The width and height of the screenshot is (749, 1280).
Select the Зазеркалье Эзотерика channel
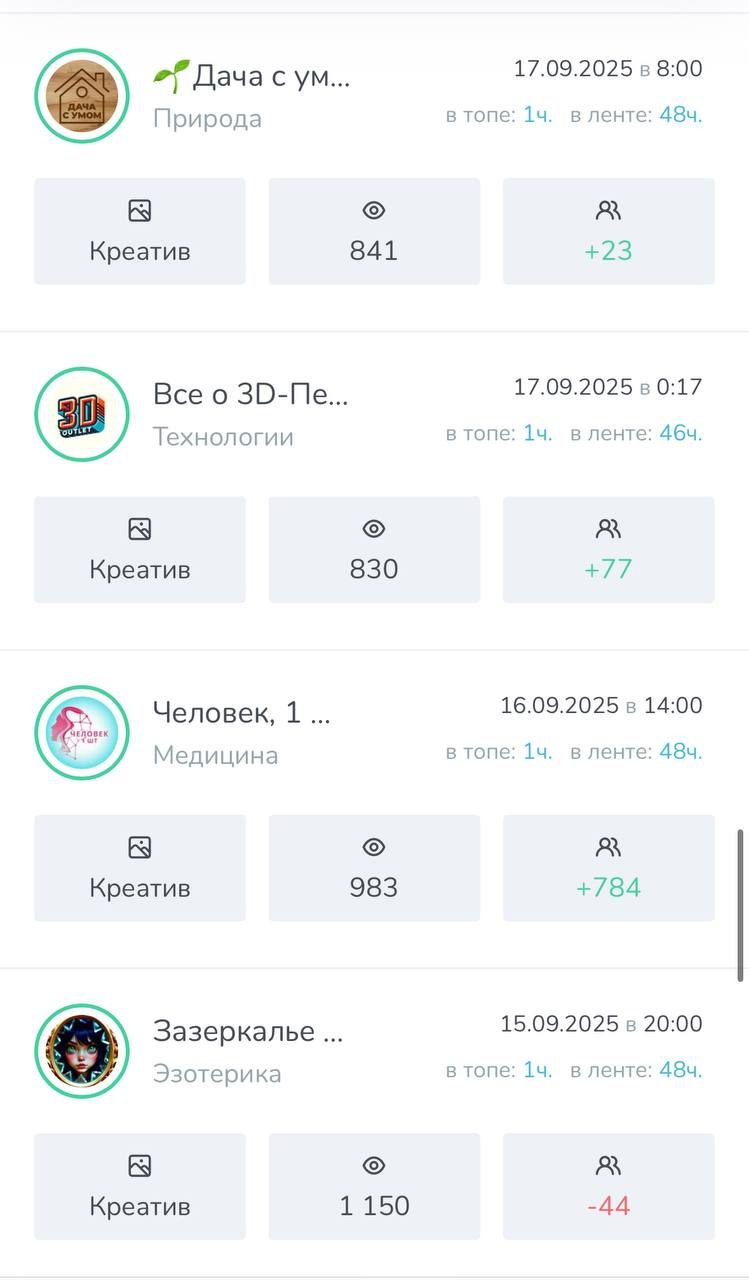point(247,1031)
